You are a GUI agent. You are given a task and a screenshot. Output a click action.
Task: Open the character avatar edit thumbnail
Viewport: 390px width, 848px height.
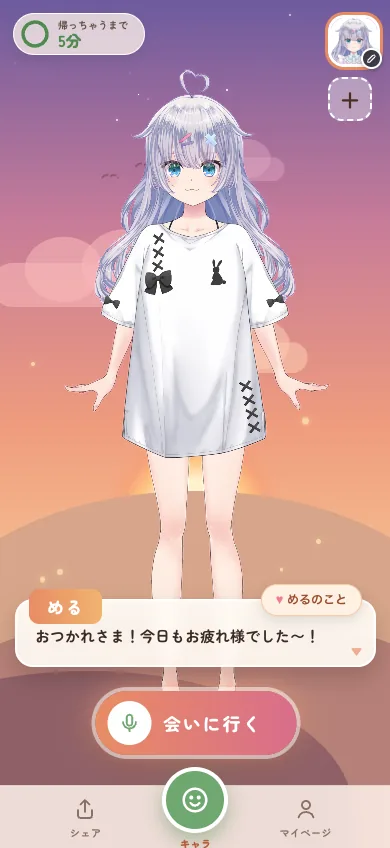[x=354, y=41]
